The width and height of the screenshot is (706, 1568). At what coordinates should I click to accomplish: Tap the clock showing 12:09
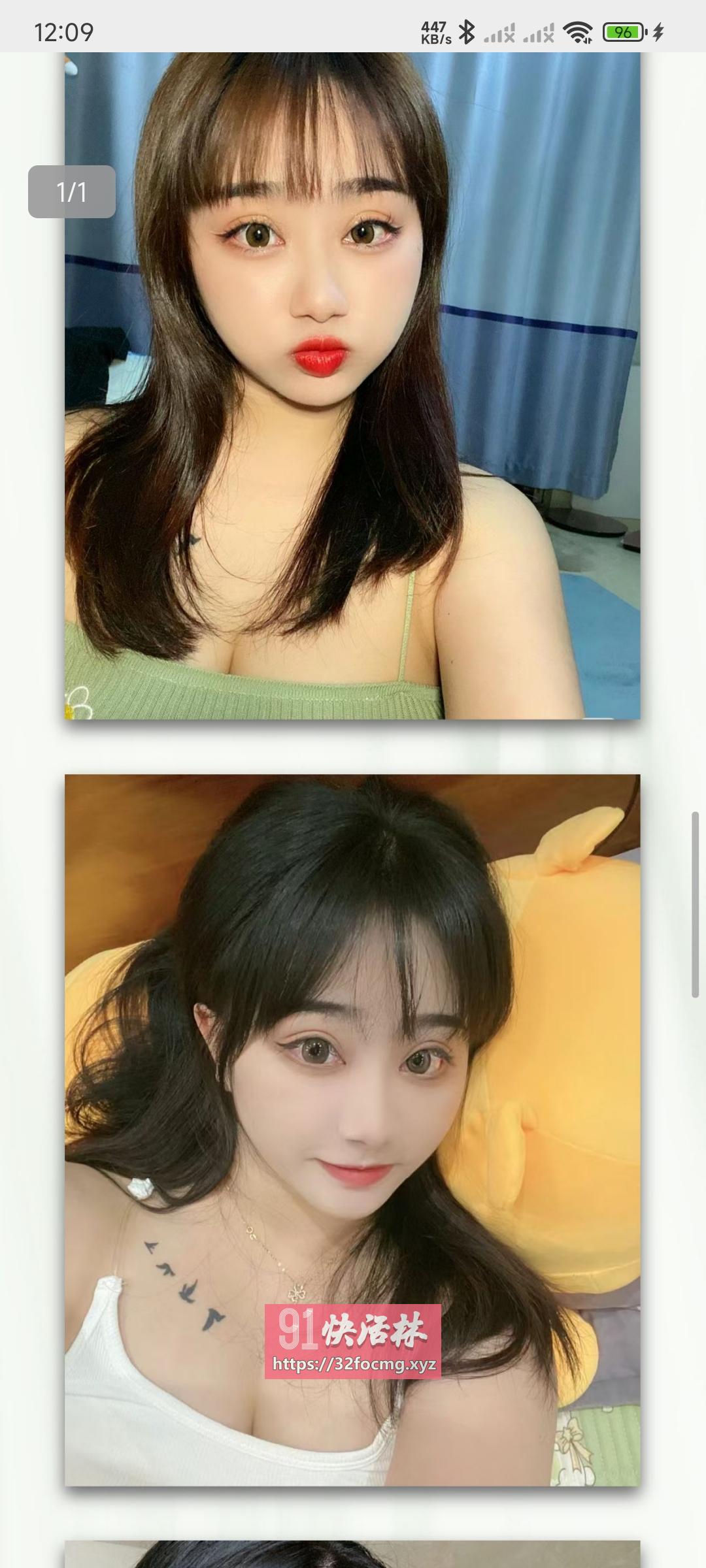pos(64,29)
